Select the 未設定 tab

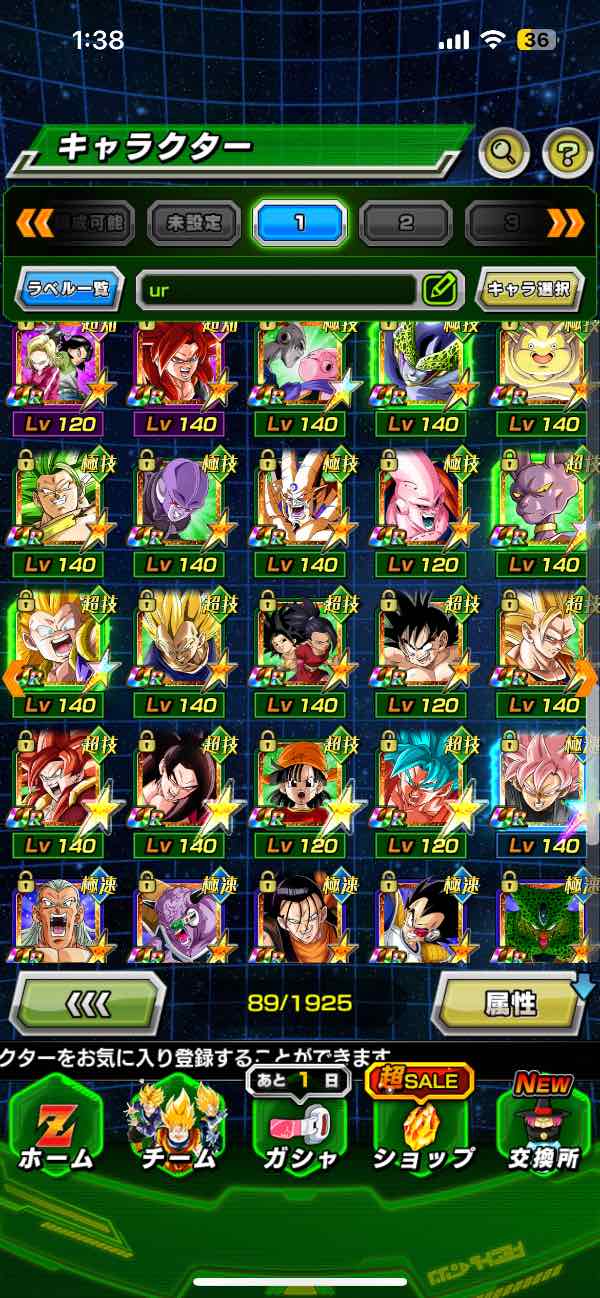(194, 222)
